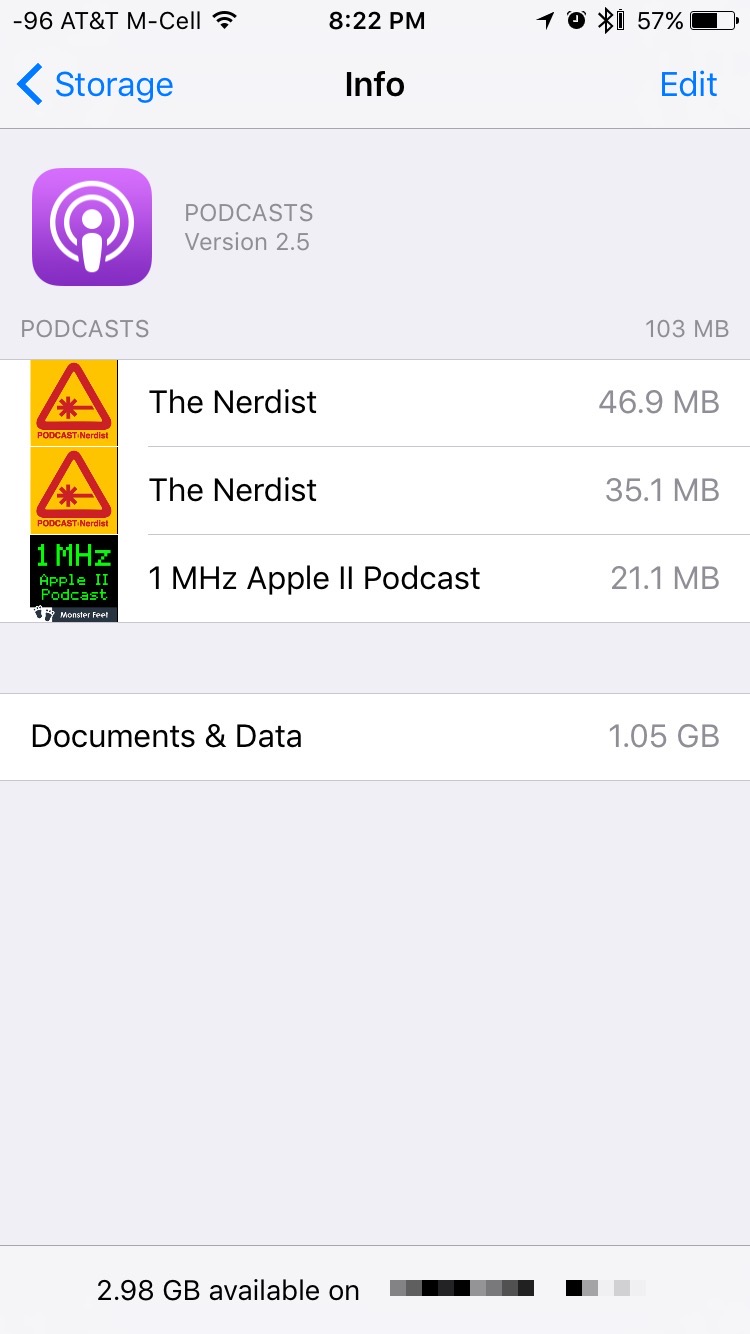The height and width of the screenshot is (1334, 750).
Task: Tap Edit to manage podcast storage
Action: pyautogui.click(x=688, y=85)
